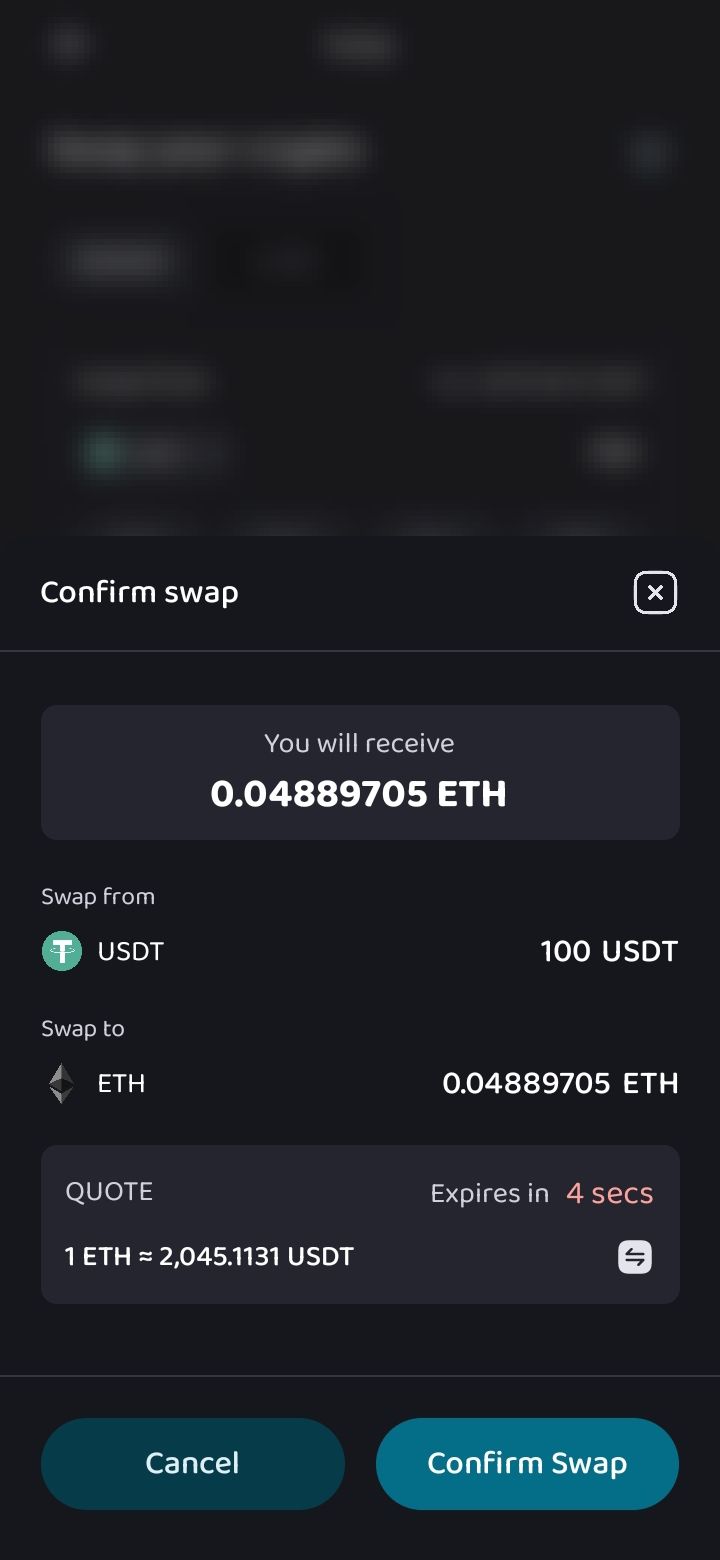
Task: Click the expiring quote timer showing 4 secs
Action: click(x=609, y=1192)
